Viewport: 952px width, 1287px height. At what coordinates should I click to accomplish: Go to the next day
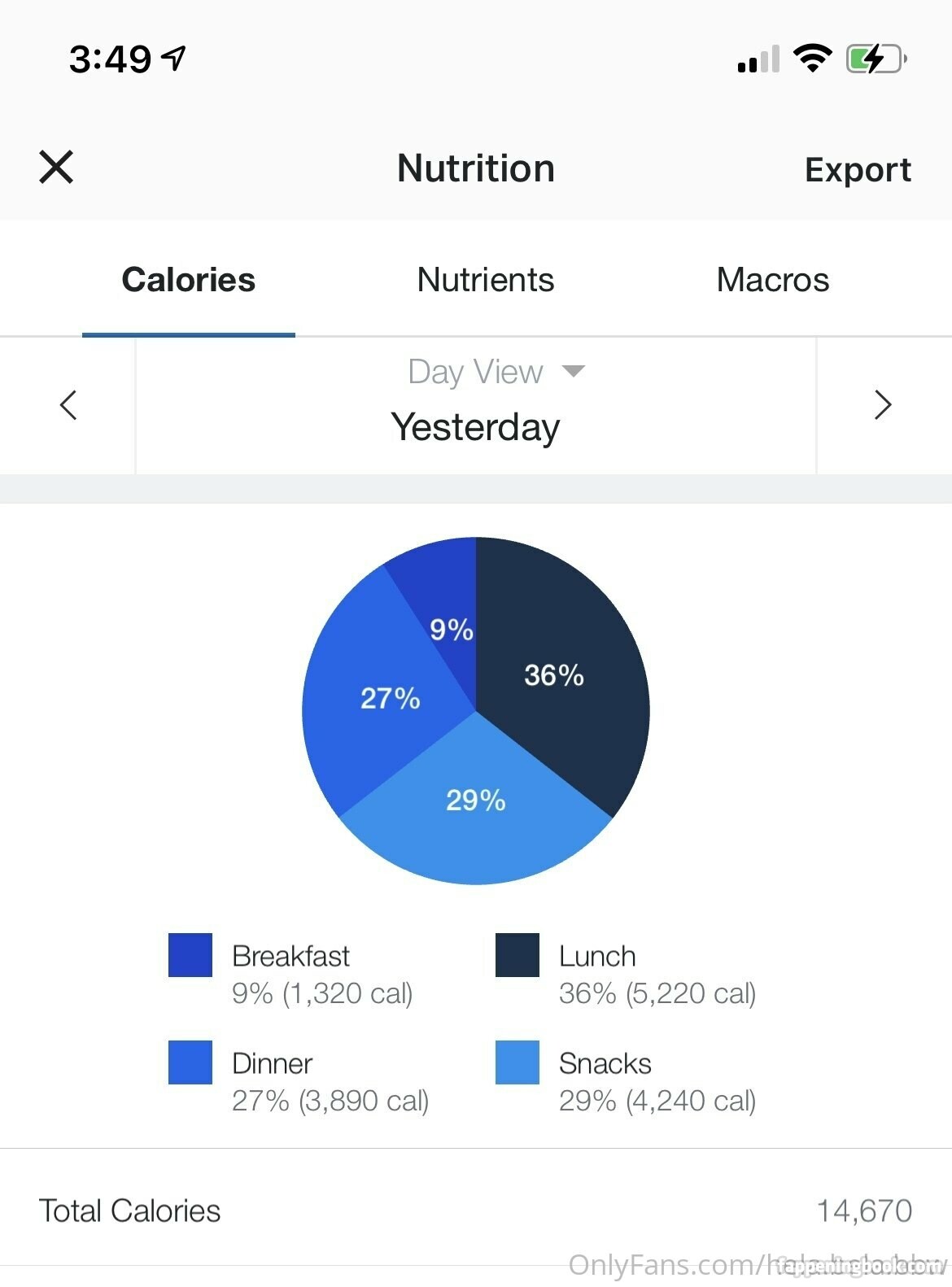coord(883,405)
